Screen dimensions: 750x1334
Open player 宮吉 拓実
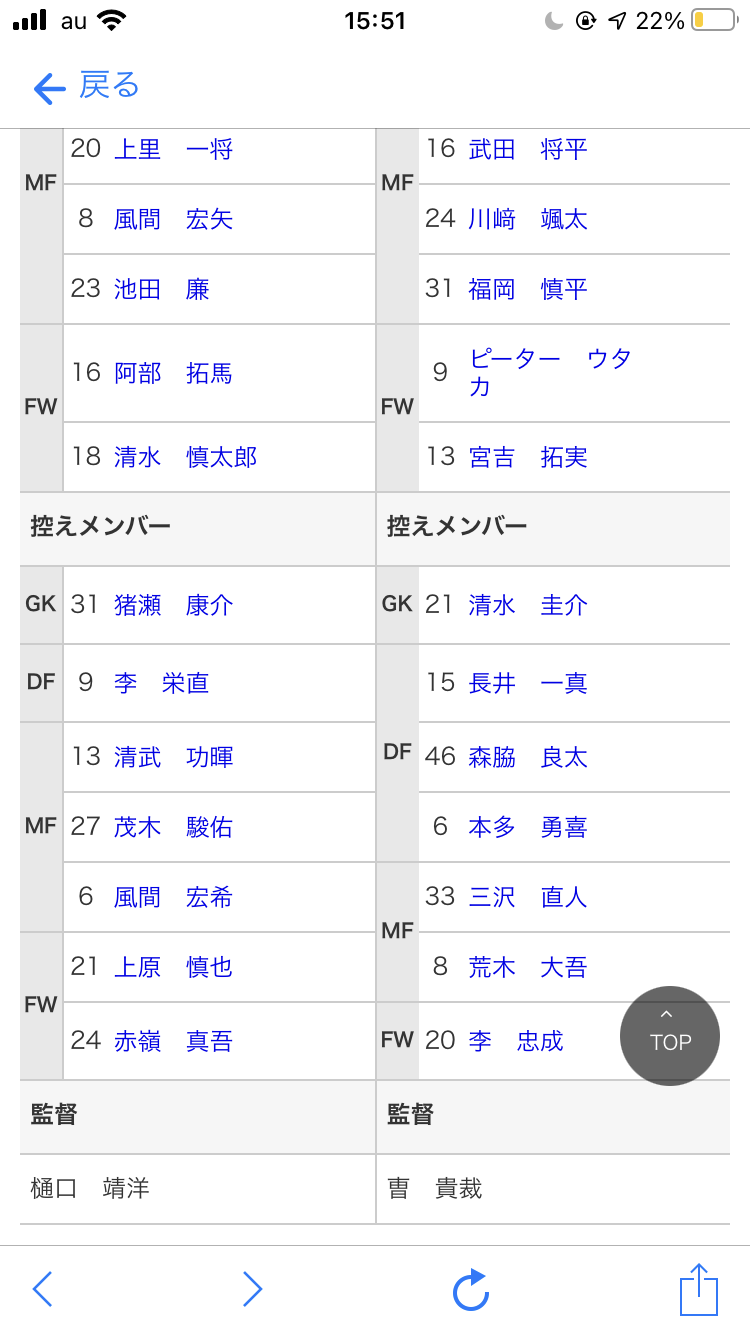coord(528,457)
